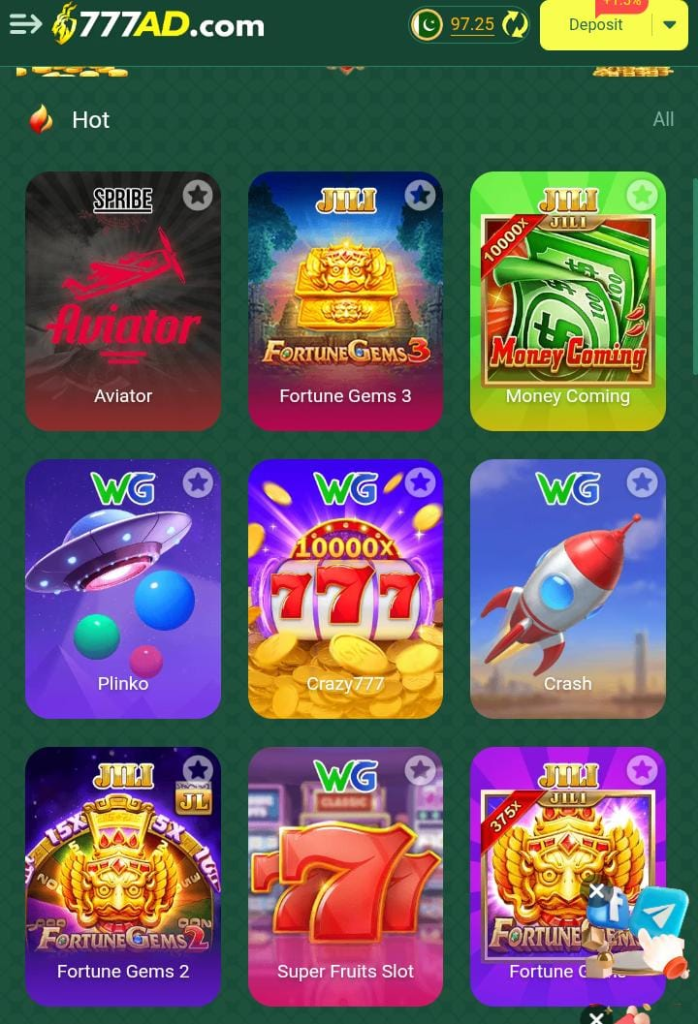Play Money Coming slot
The width and height of the screenshot is (698, 1024).
point(567,300)
